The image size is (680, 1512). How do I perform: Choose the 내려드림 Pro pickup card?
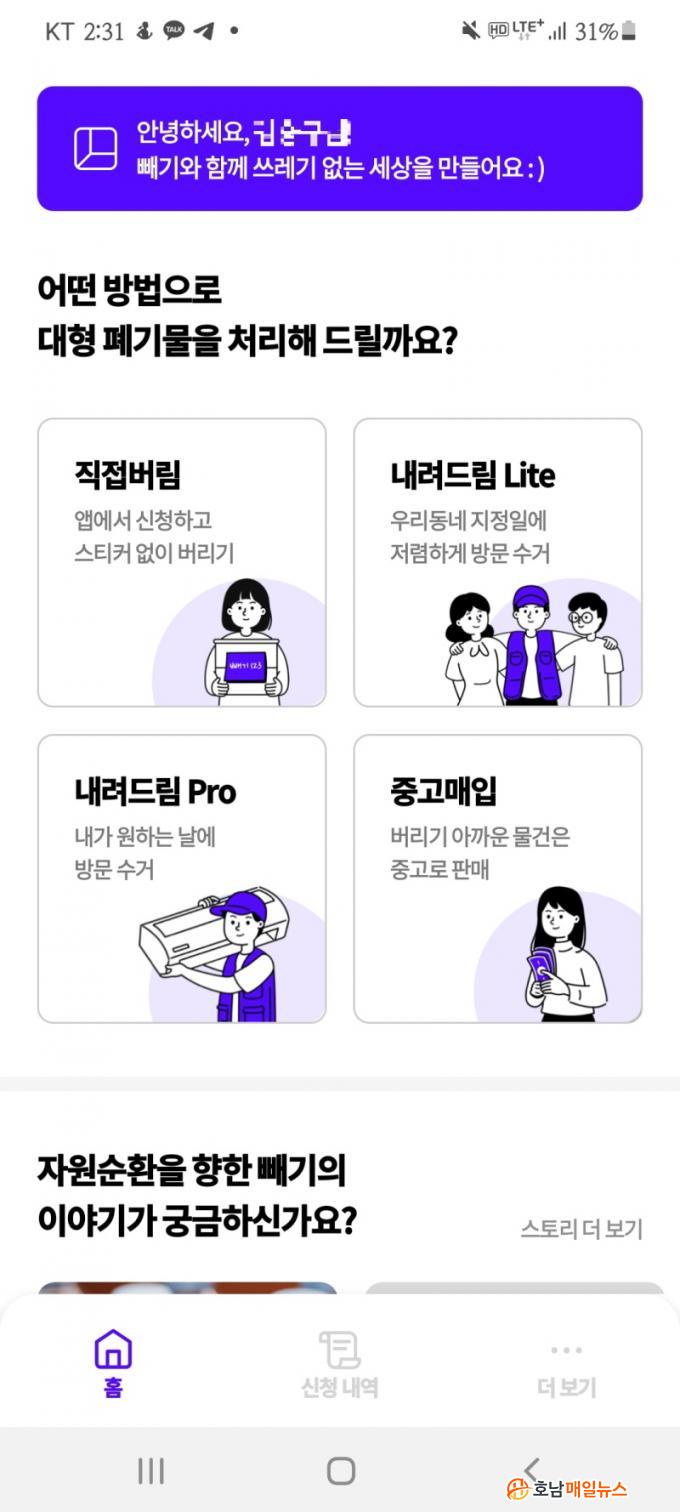point(182,878)
